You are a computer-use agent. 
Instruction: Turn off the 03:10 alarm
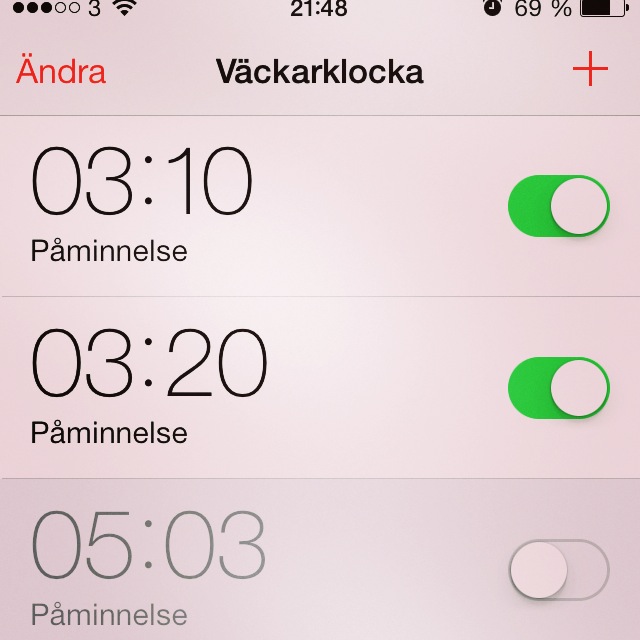[559, 206]
